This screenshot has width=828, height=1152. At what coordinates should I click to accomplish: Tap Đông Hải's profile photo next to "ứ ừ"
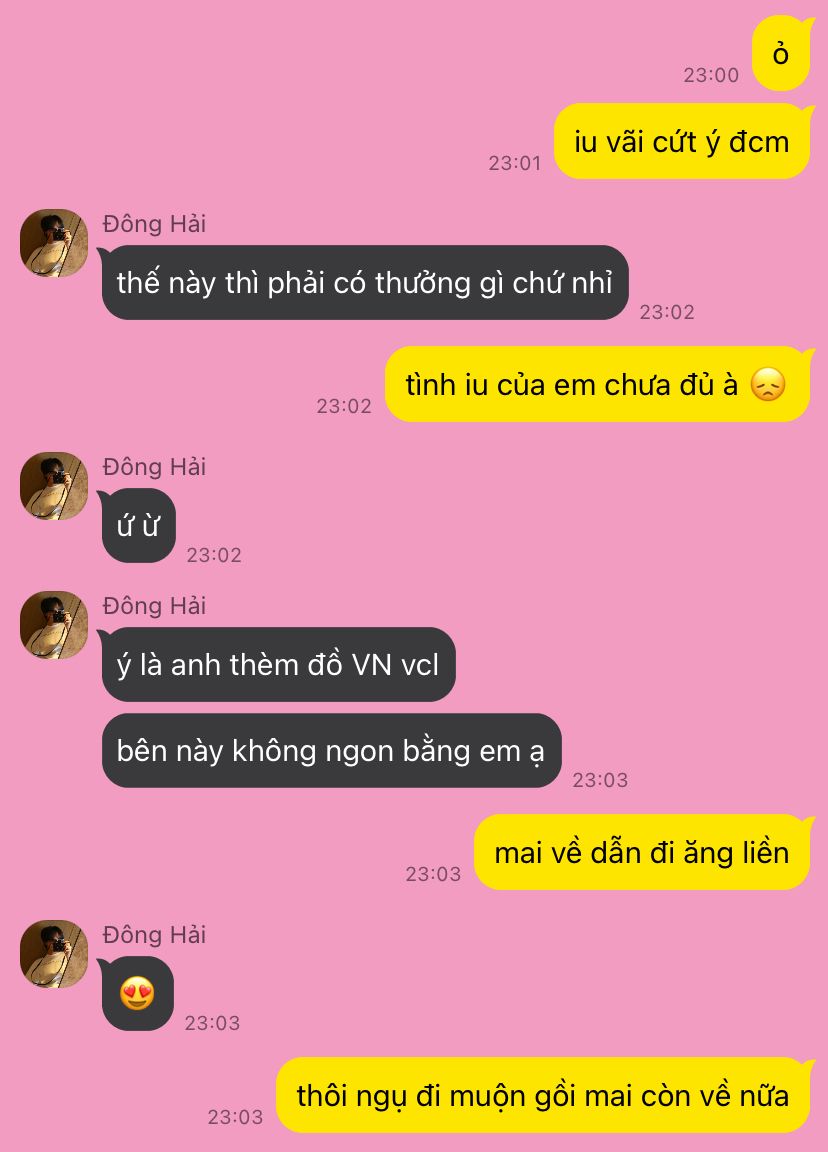click(x=54, y=486)
